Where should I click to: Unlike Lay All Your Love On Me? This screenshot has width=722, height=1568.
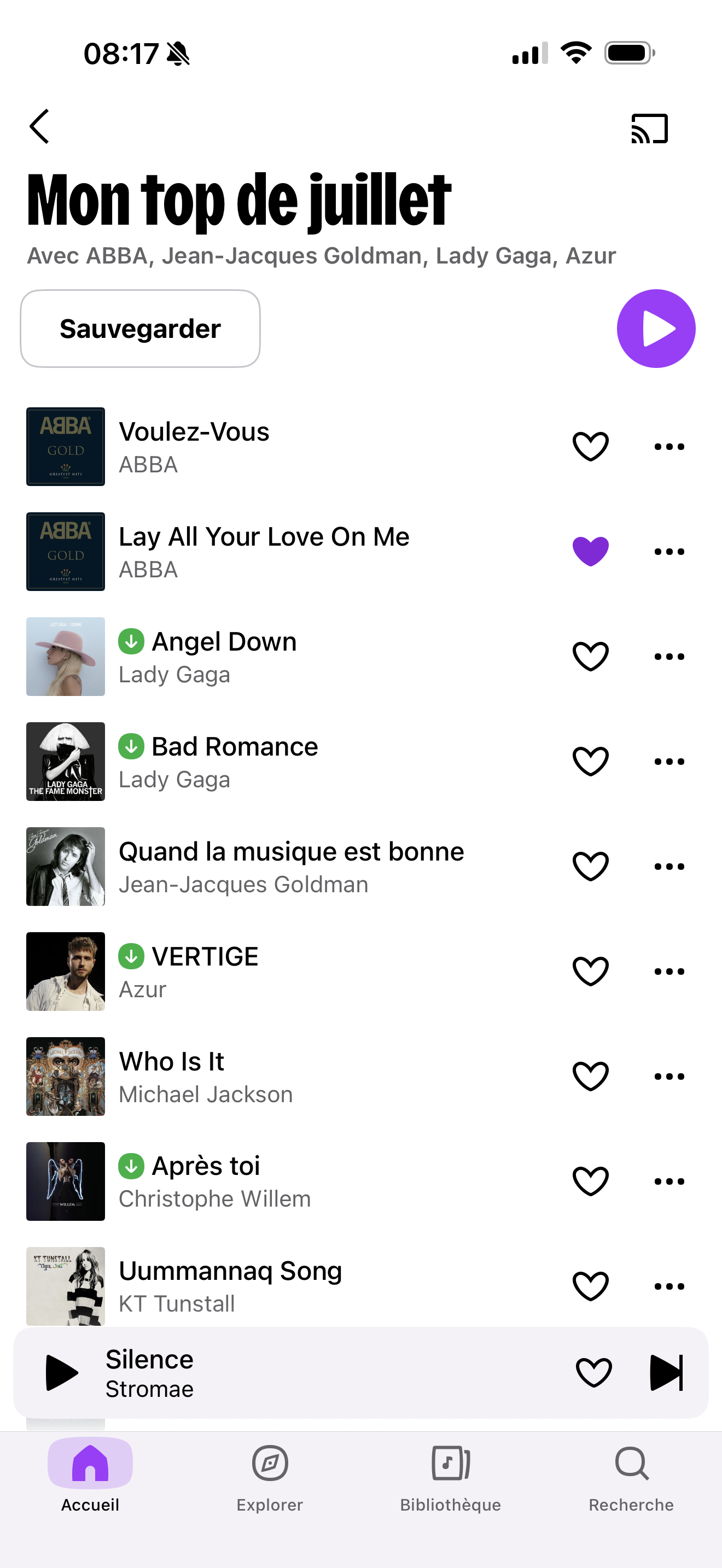[591, 552]
